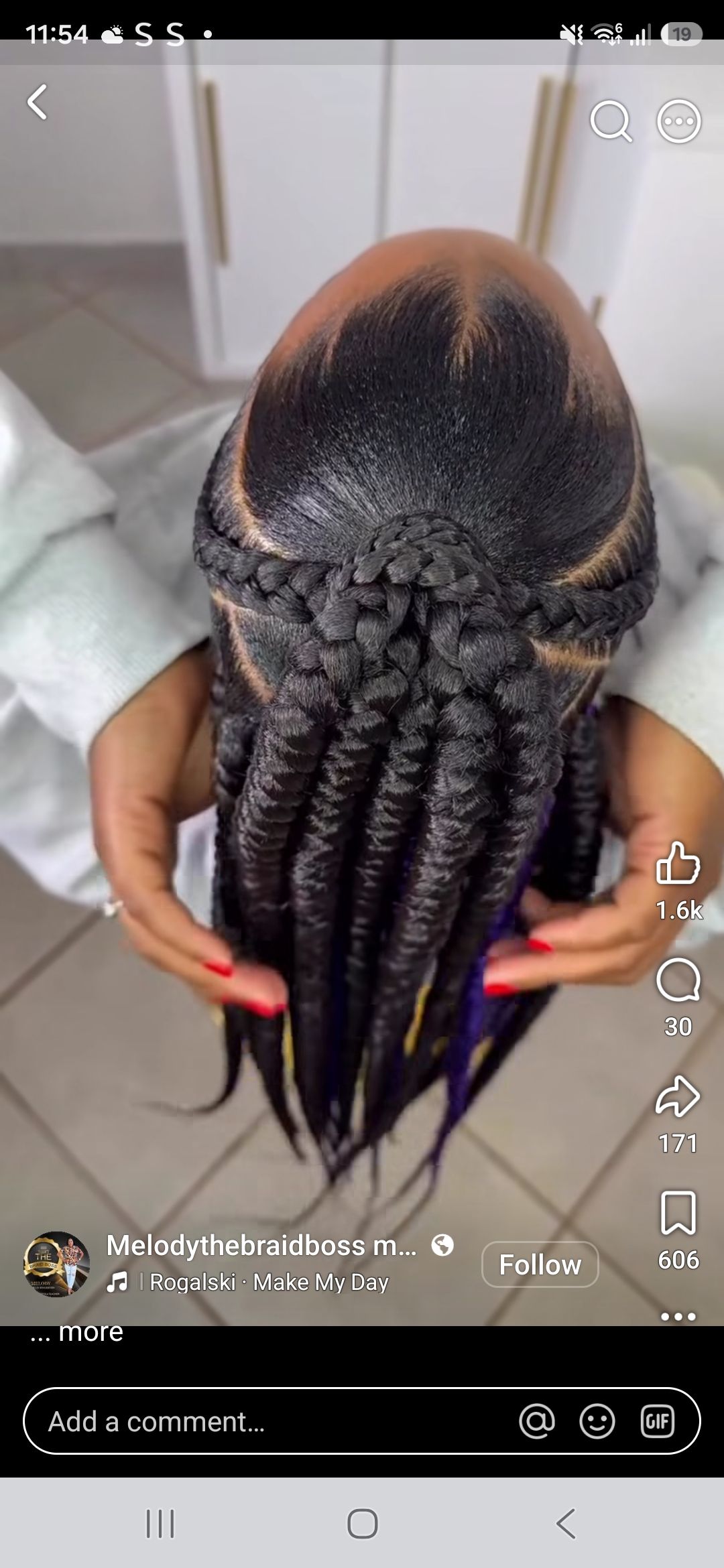The width and height of the screenshot is (724, 1568).
Task: Open the circled three-dots options menu
Action: (678, 121)
